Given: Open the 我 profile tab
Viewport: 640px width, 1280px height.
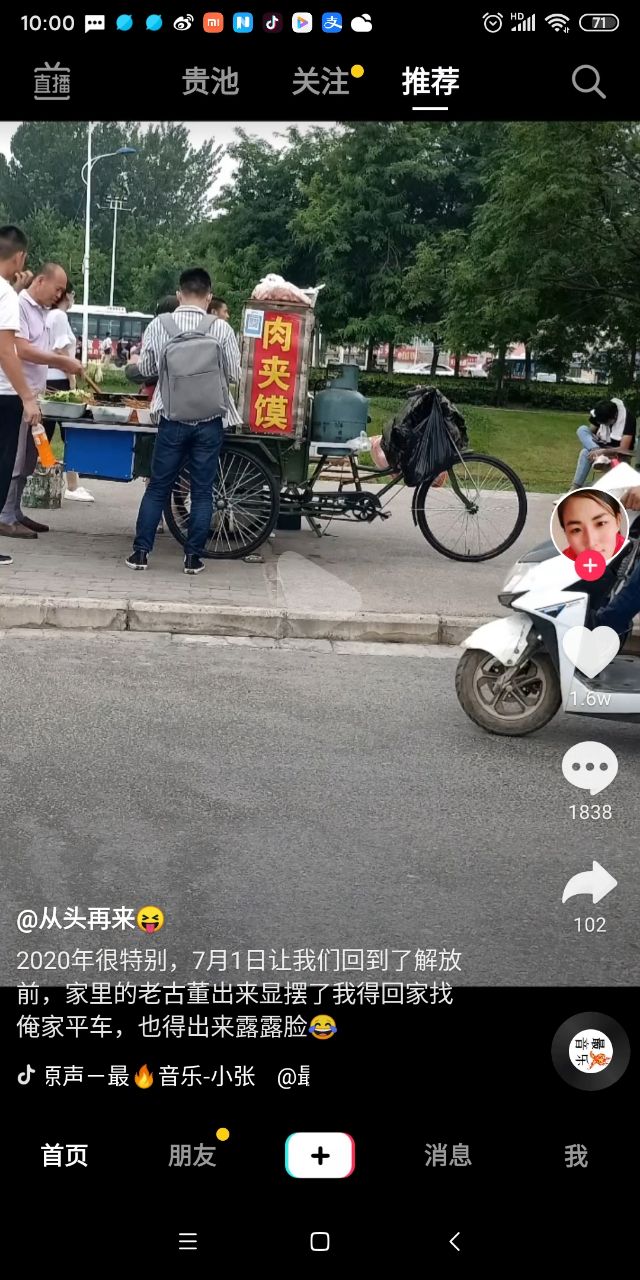Looking at the screenshot, I should [576, 1156].
